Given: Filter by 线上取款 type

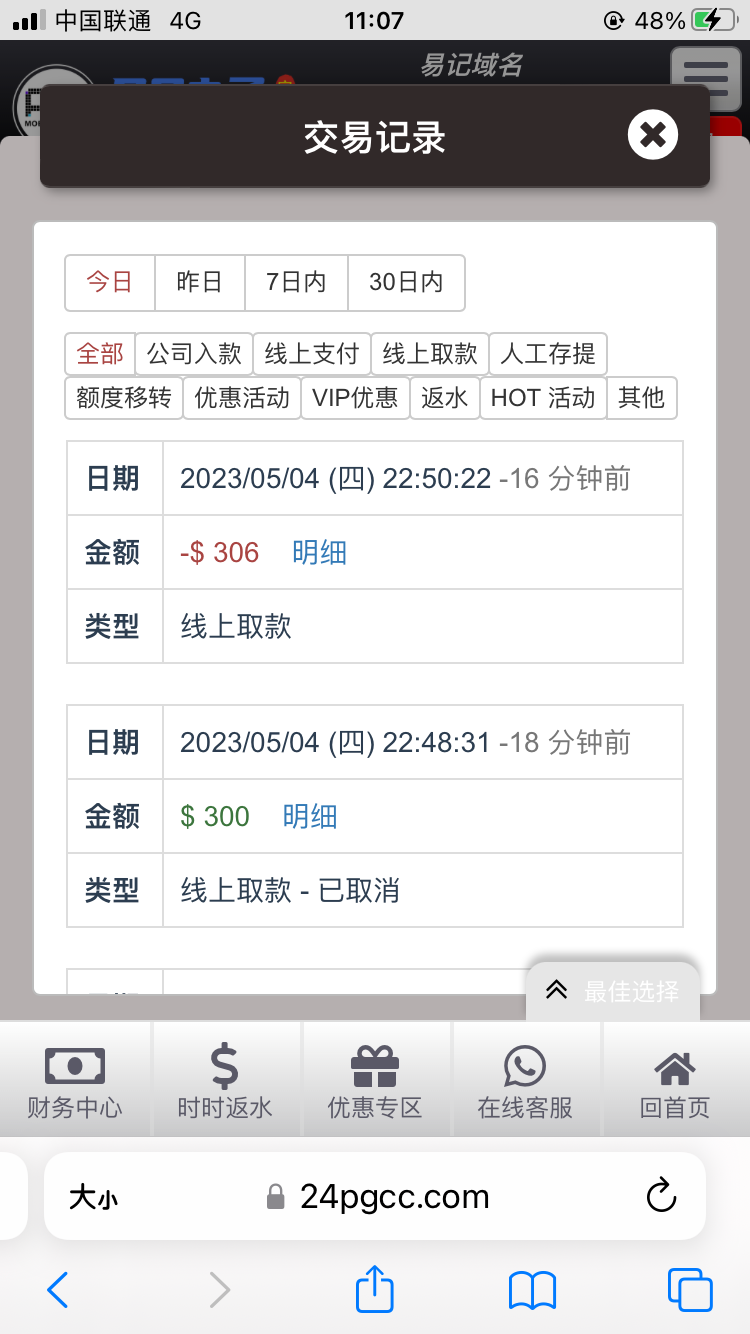Looking at the screenshot, I should tap(430, 354).
